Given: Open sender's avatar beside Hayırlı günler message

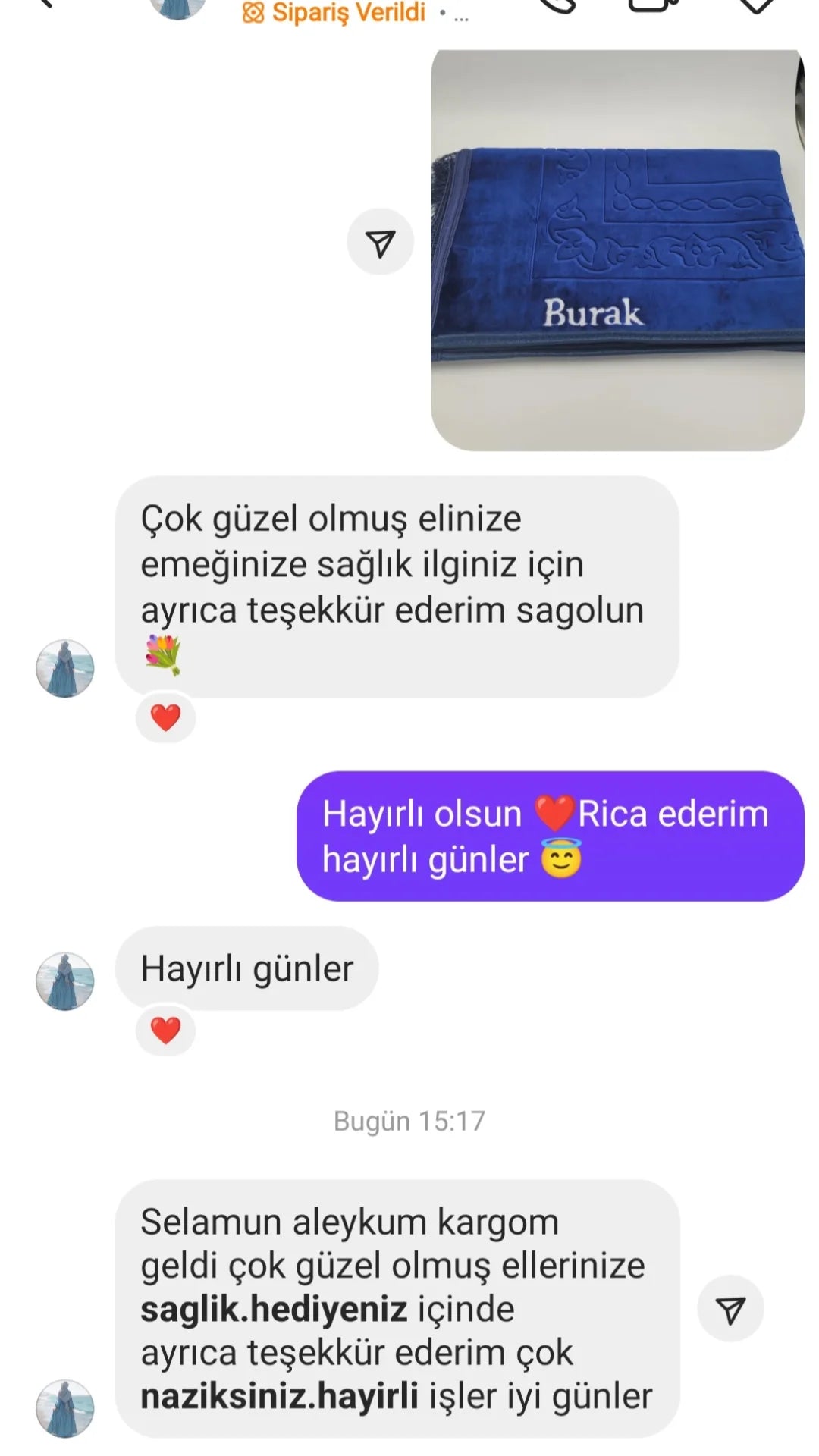Looking at the screenshot, I should click(65, 981).
